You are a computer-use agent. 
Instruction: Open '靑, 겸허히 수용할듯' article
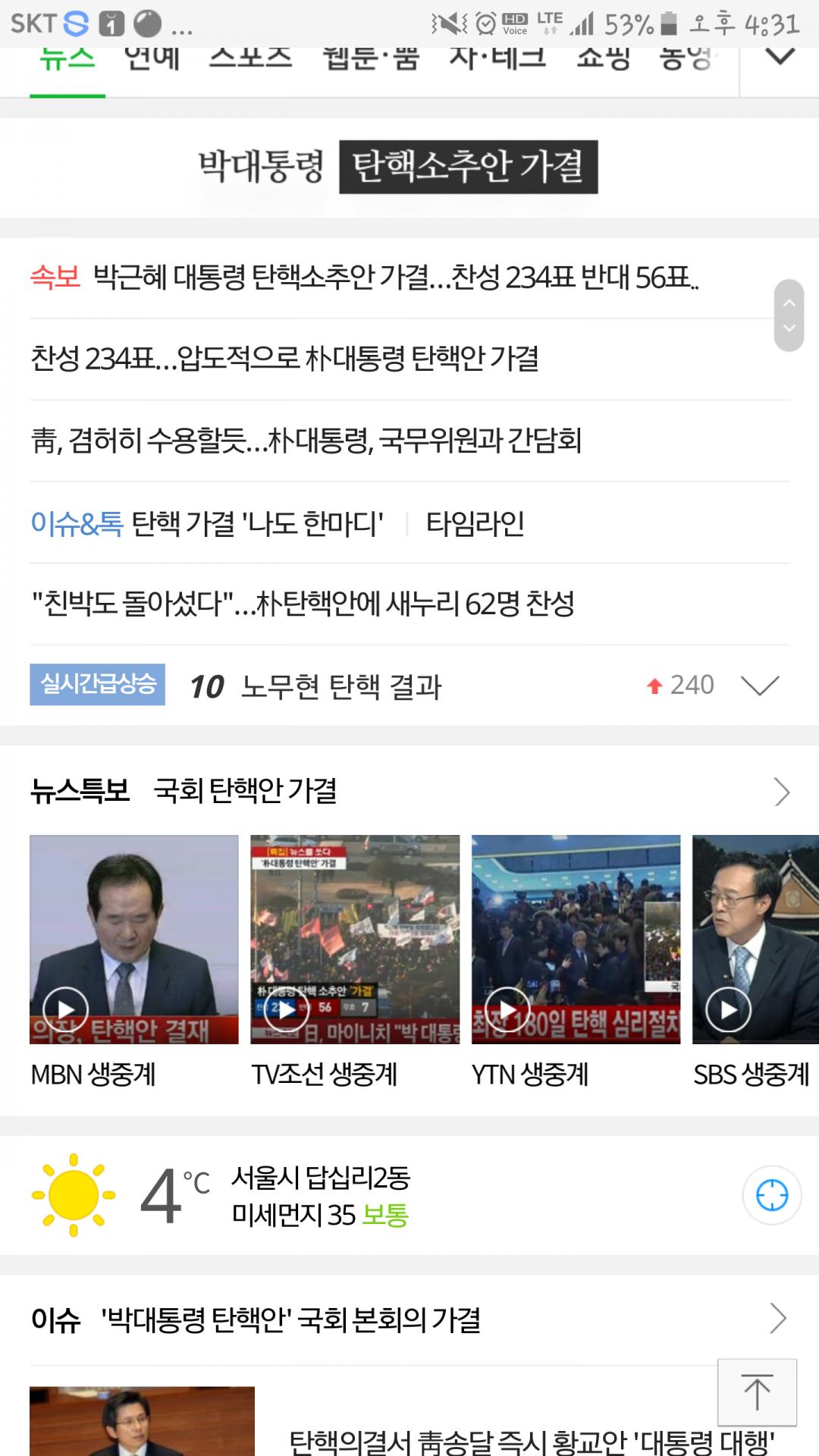coord(306,441)
